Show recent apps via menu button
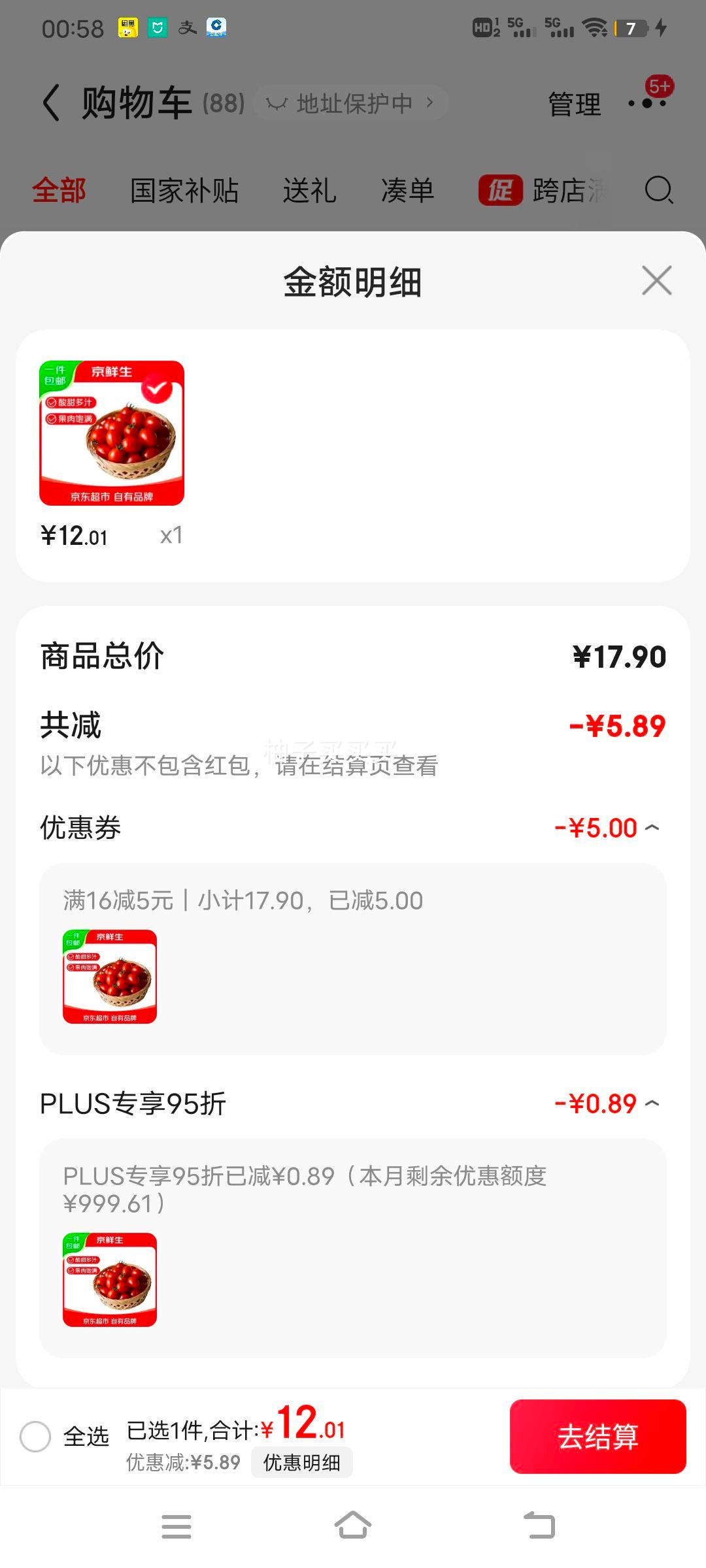 [176, 1526]
